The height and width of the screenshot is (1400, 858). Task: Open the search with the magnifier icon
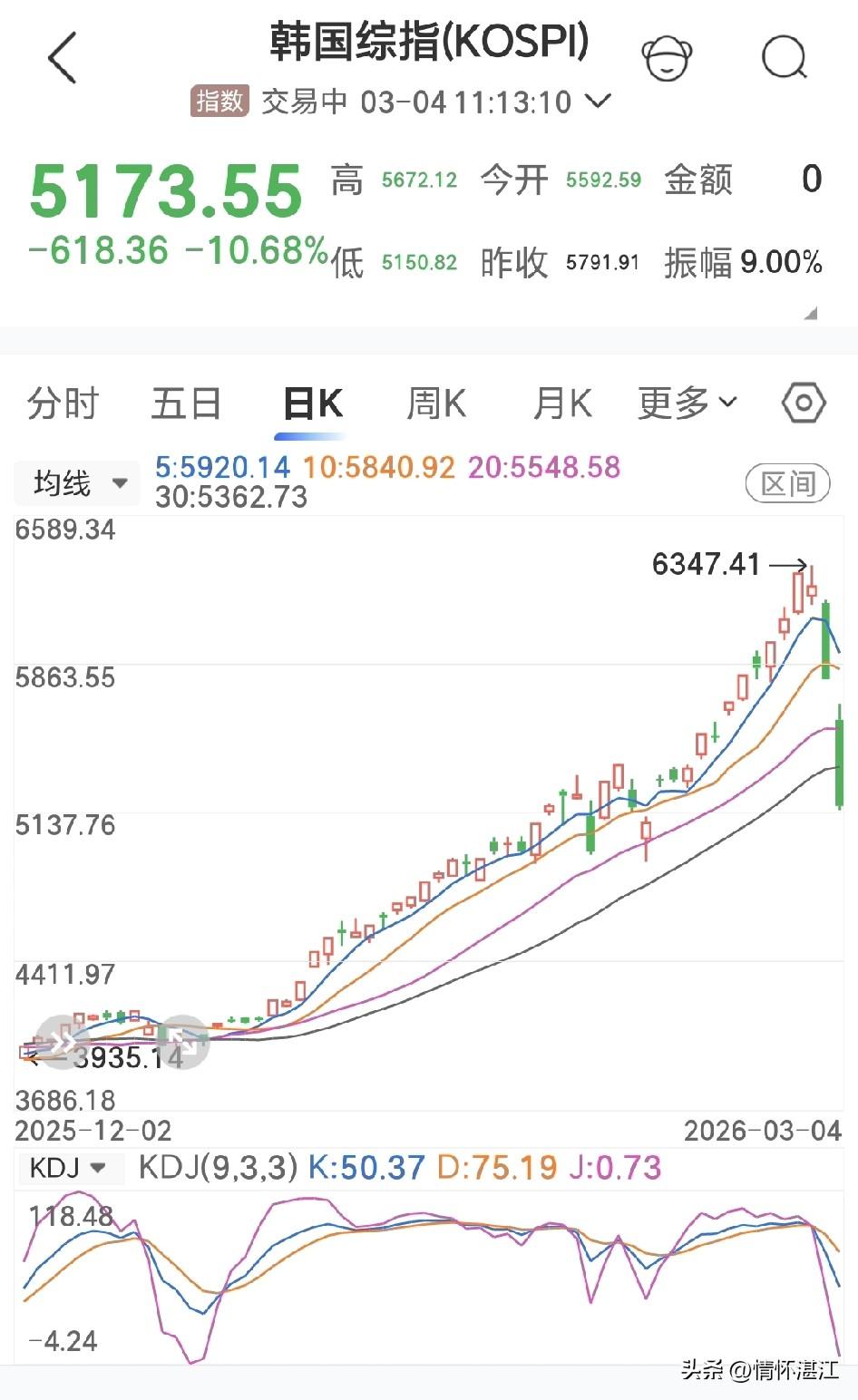pyautogui.click(x=784, y=58)
